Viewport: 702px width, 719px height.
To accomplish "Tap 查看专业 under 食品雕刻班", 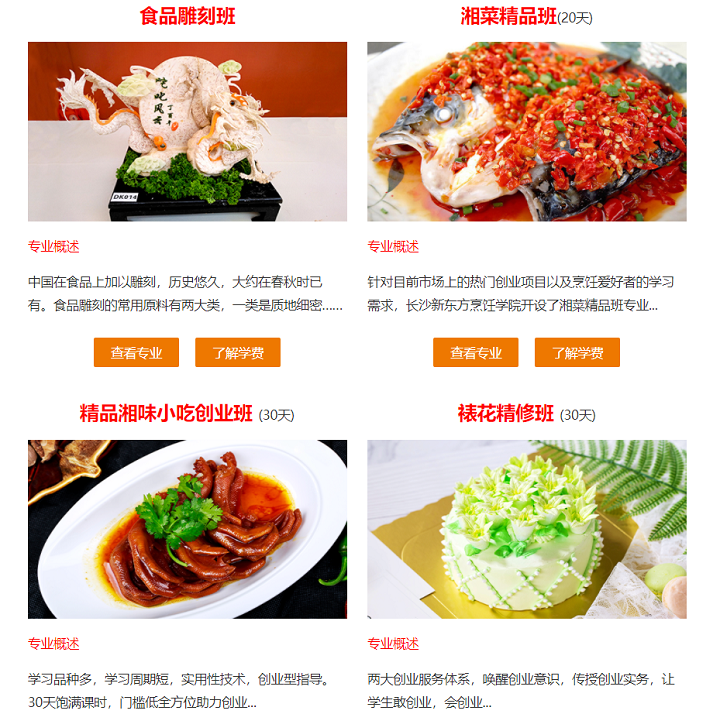I will coord(136,353).
